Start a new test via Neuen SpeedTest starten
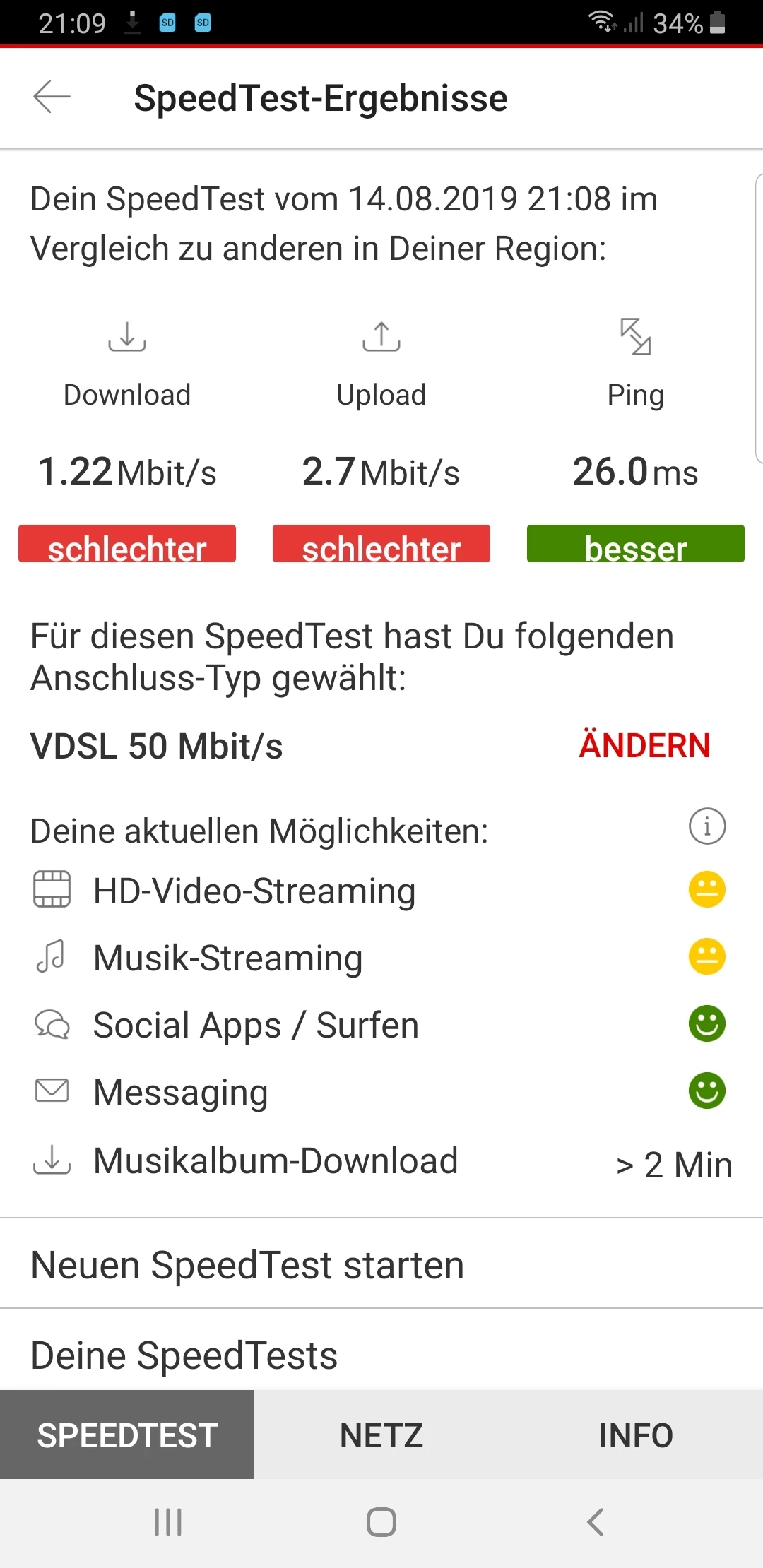763x1568 pixels. click(247, 1264)
